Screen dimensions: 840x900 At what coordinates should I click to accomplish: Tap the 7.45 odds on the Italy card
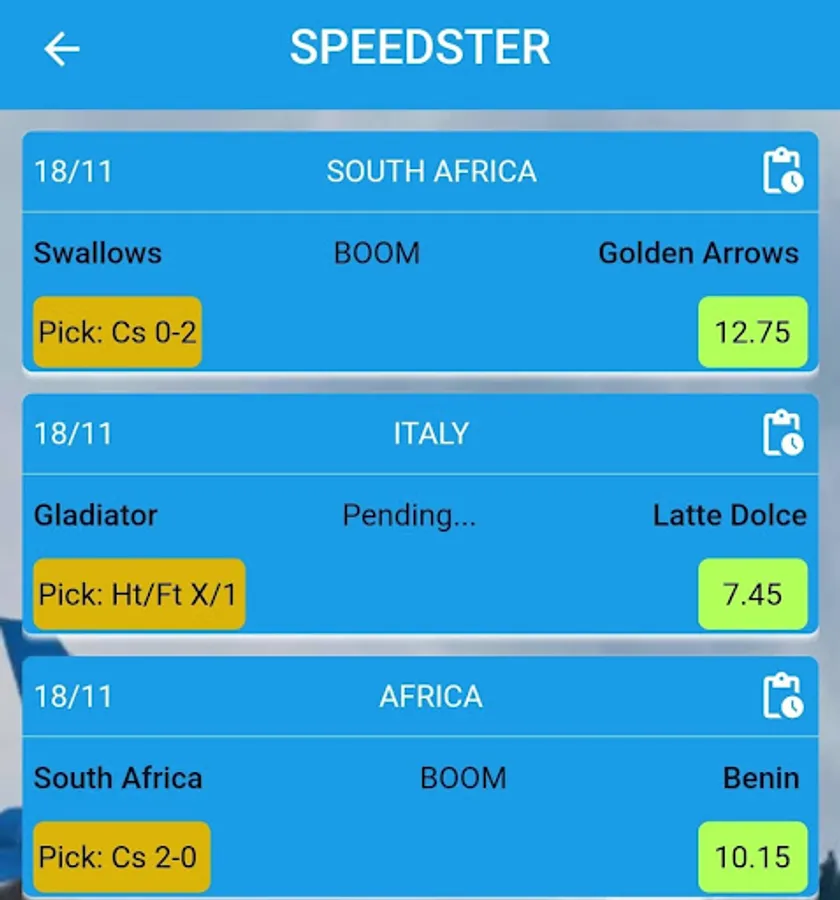coord(753,593)
